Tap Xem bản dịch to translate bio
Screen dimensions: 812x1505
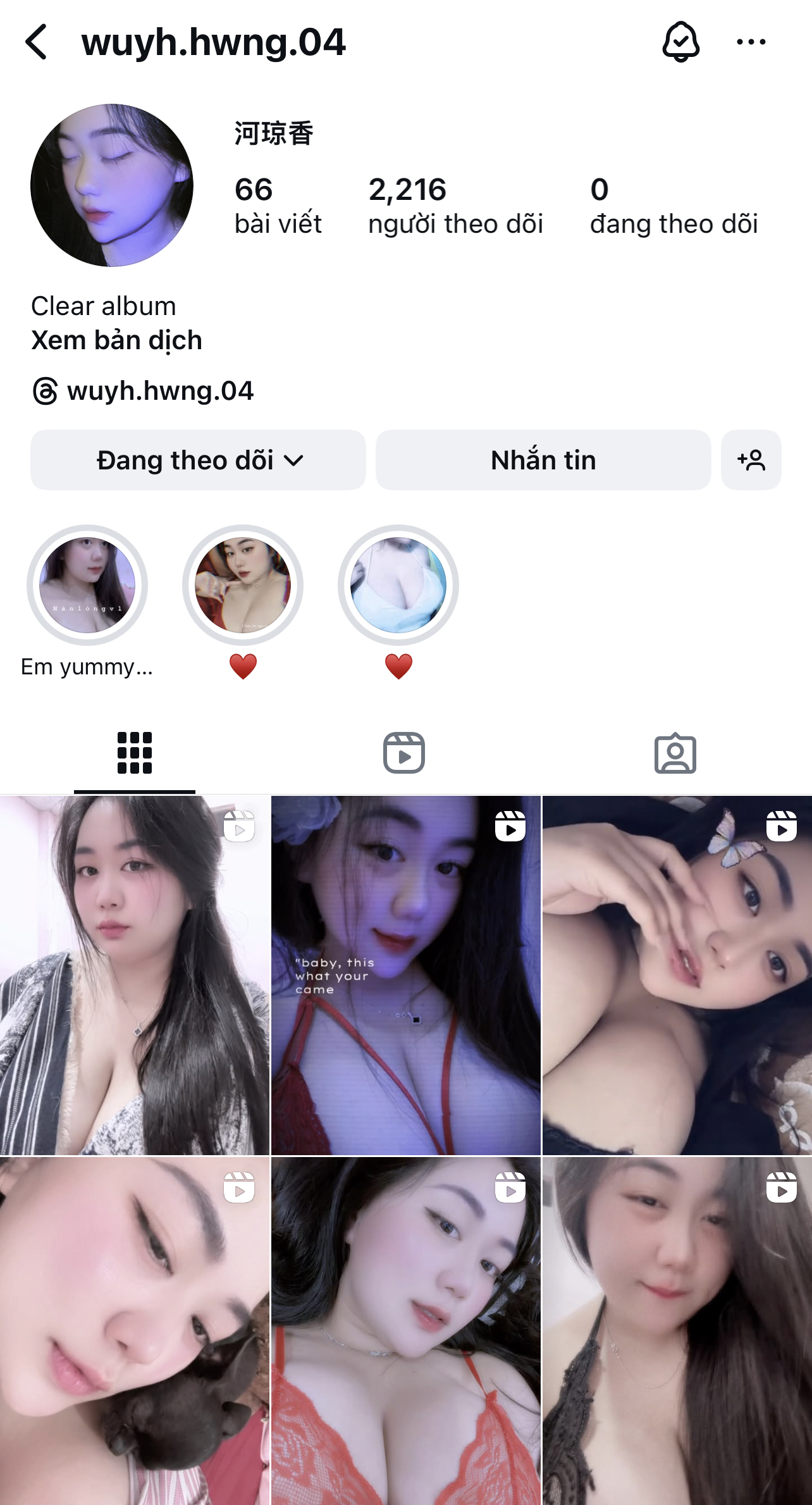tap(116, 340)
